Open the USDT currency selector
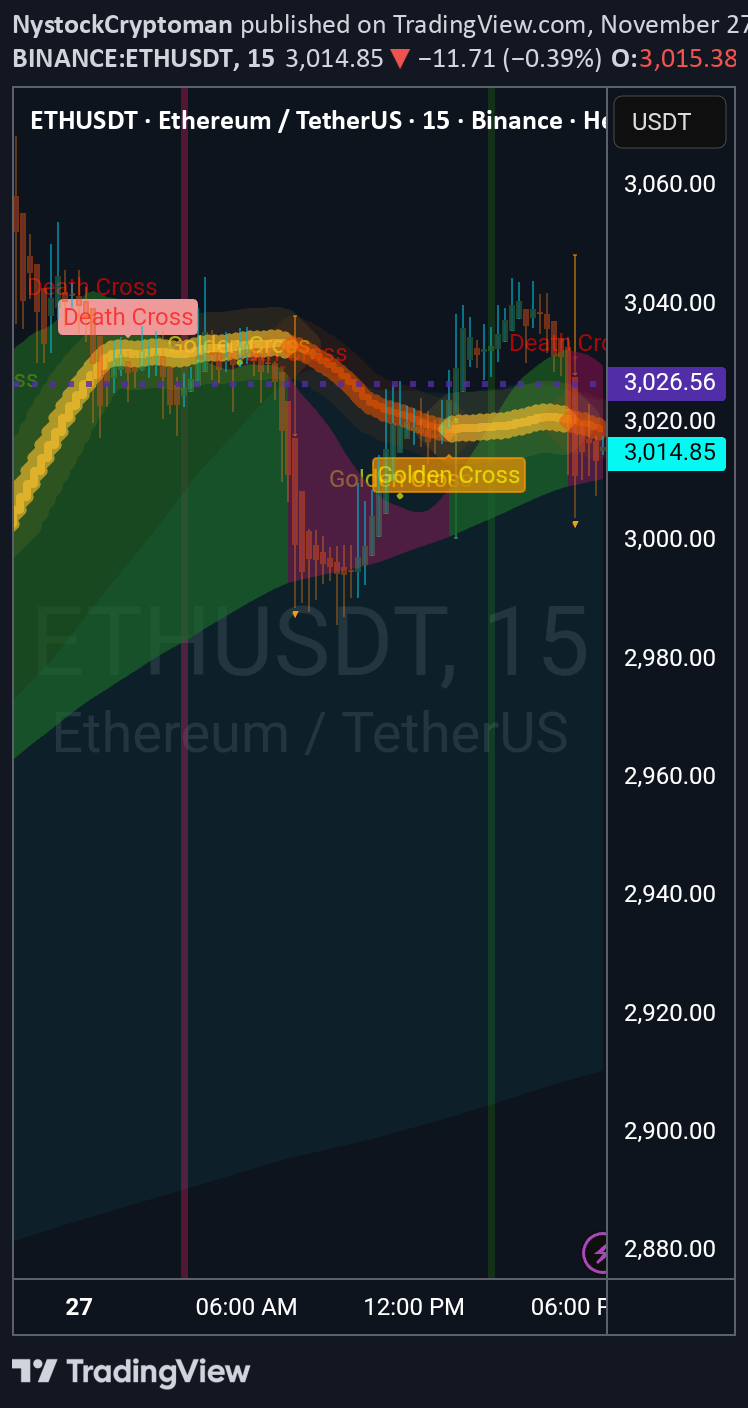The height and width of the screenshot is (1408, 748). click(x=669, y=121)
